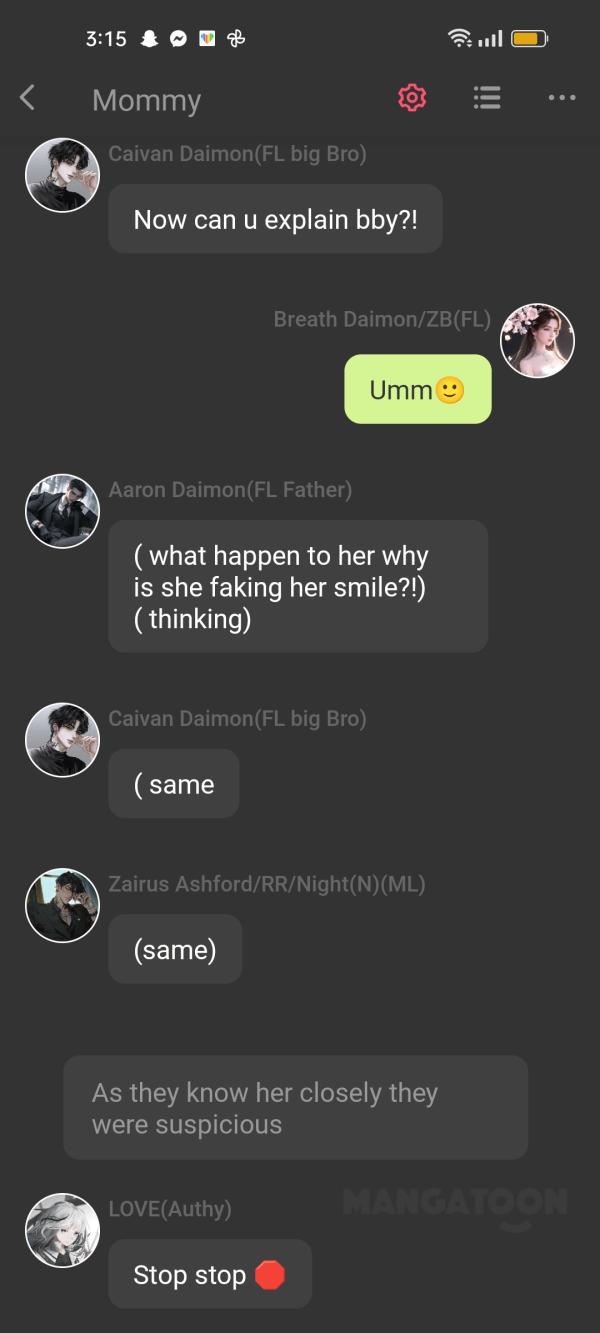Open the episode list icon
The width and height of the screenshot is (600, 1333).
487,98
